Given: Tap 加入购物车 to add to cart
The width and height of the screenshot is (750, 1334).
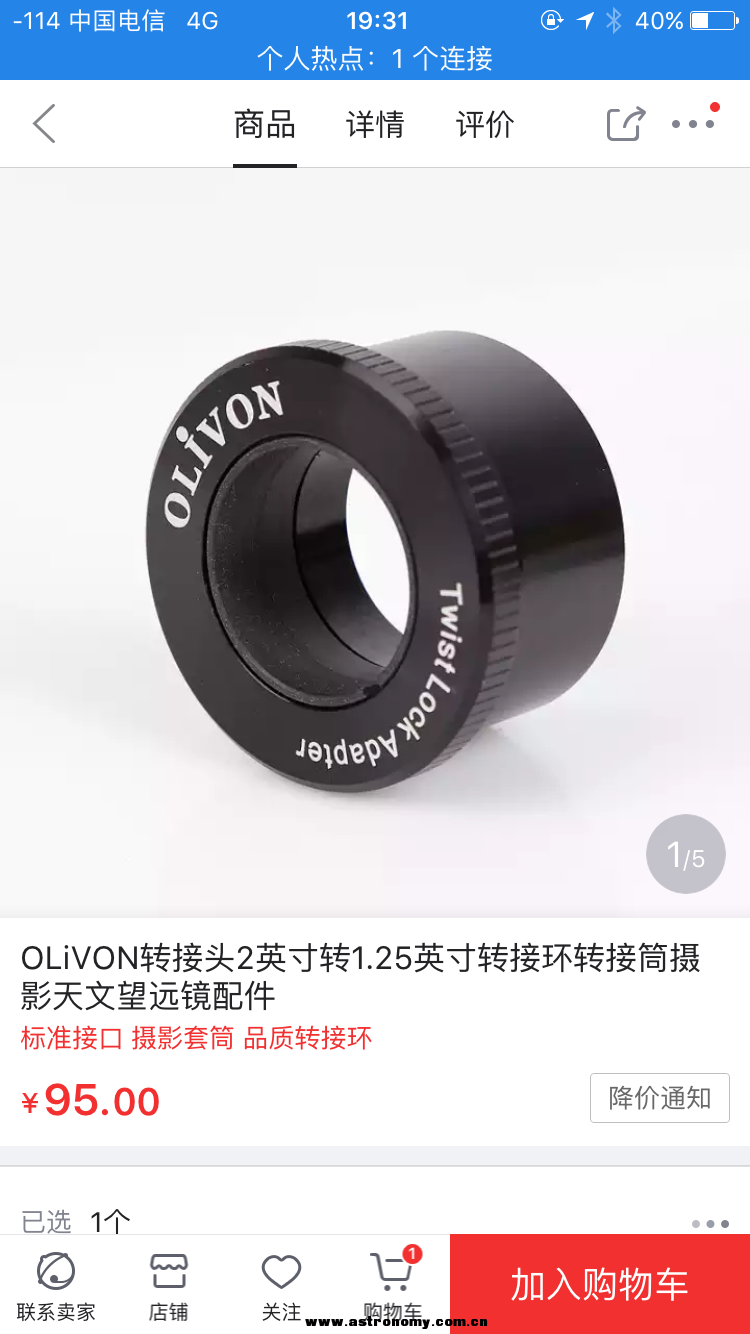Looking at the screenshot, I should coord(599,1284).
